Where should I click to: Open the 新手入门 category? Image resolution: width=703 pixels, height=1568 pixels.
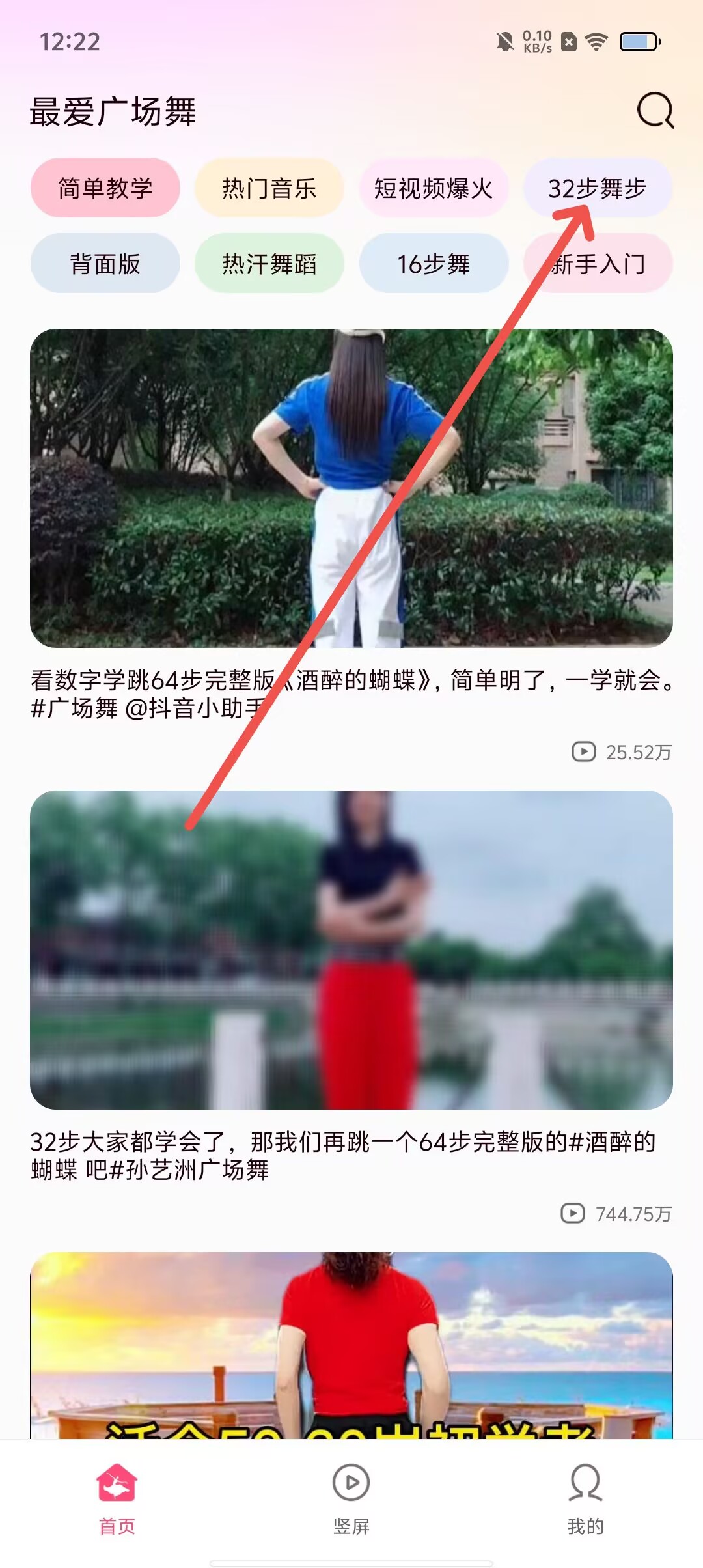click(x=598, y=264)
